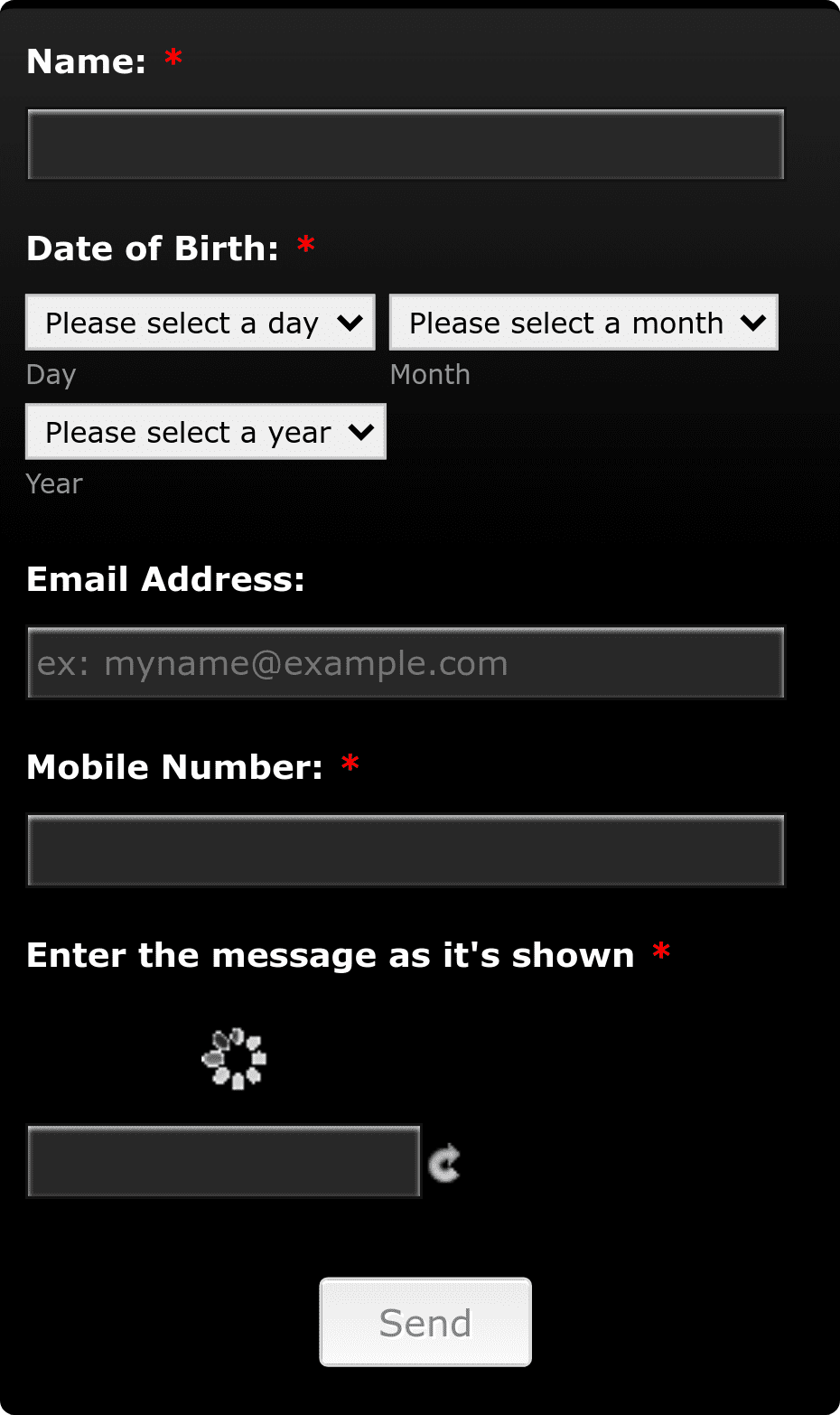Focus the Email Address field

[x=406, y=662]
